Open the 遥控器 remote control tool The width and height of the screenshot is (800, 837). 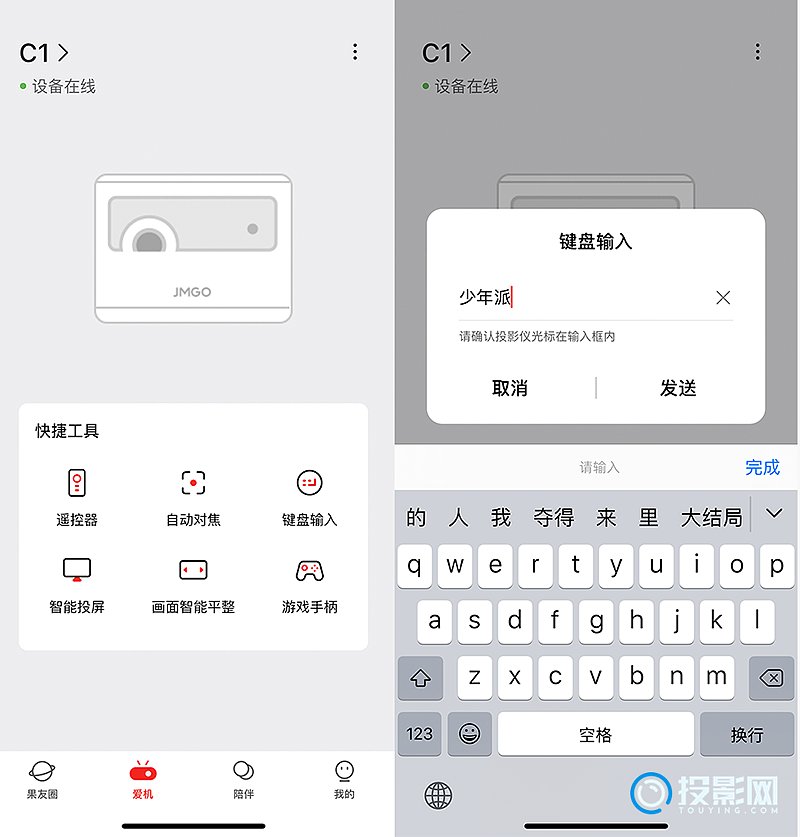(77, 497)
